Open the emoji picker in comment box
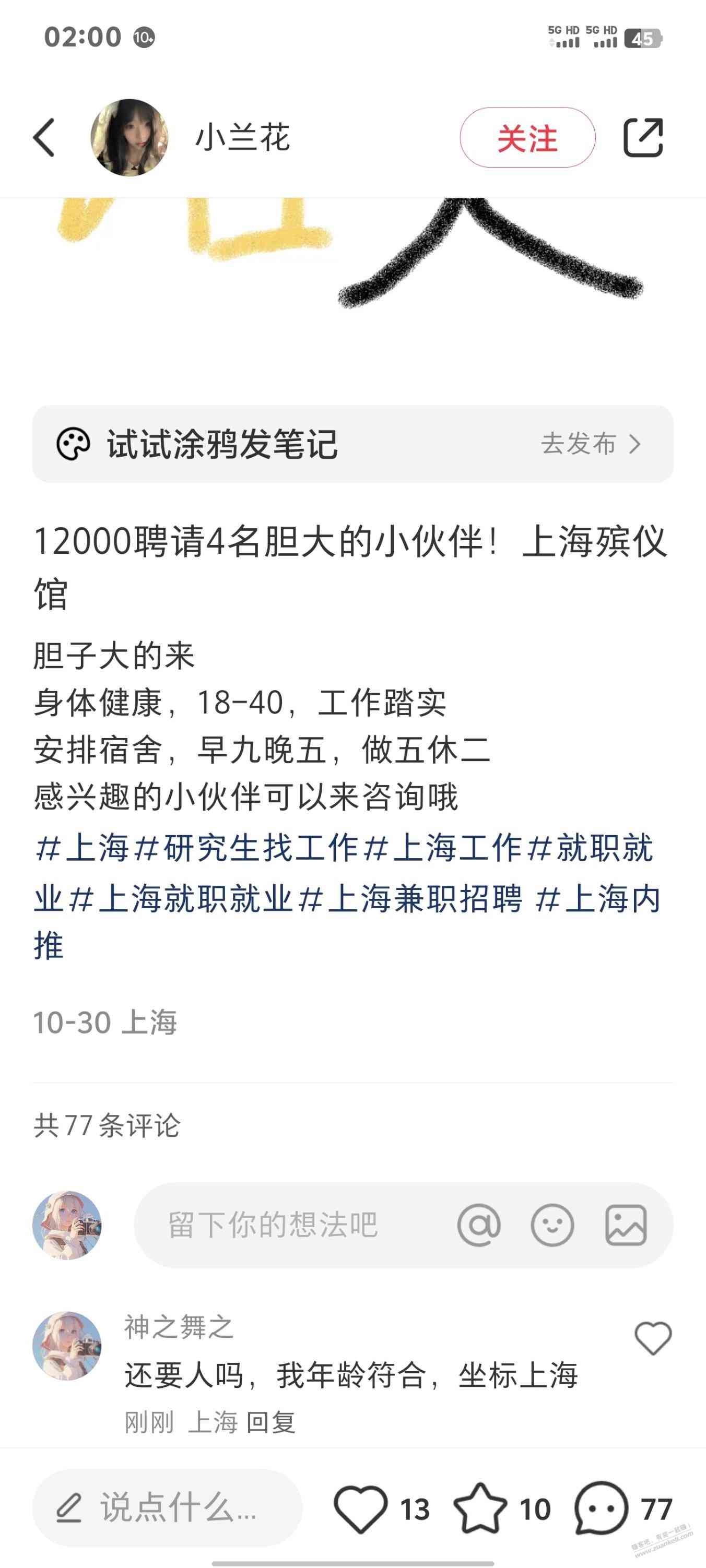This screenshot has height=1568, width=706. click(552, 1225)
